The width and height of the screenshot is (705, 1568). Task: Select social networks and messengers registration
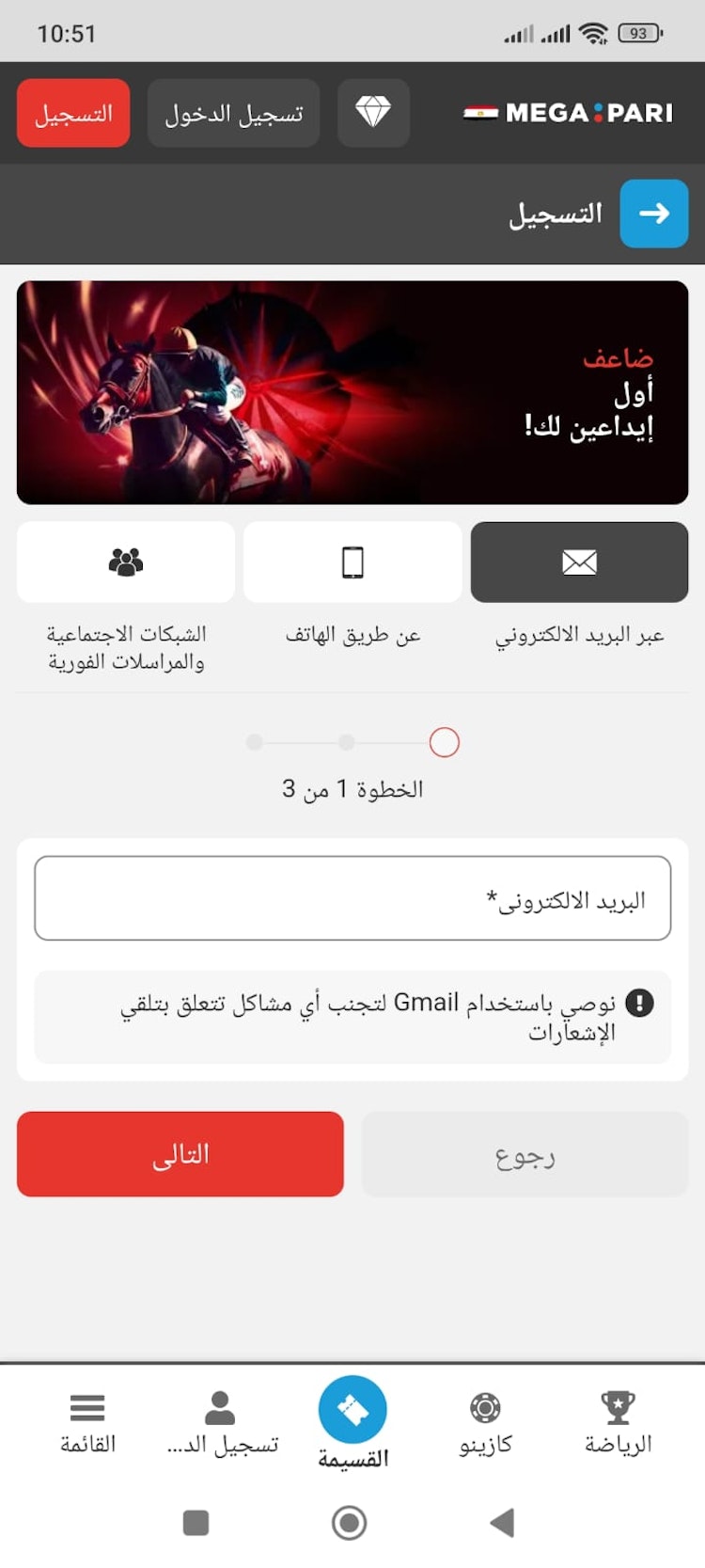tap(126, 562)
